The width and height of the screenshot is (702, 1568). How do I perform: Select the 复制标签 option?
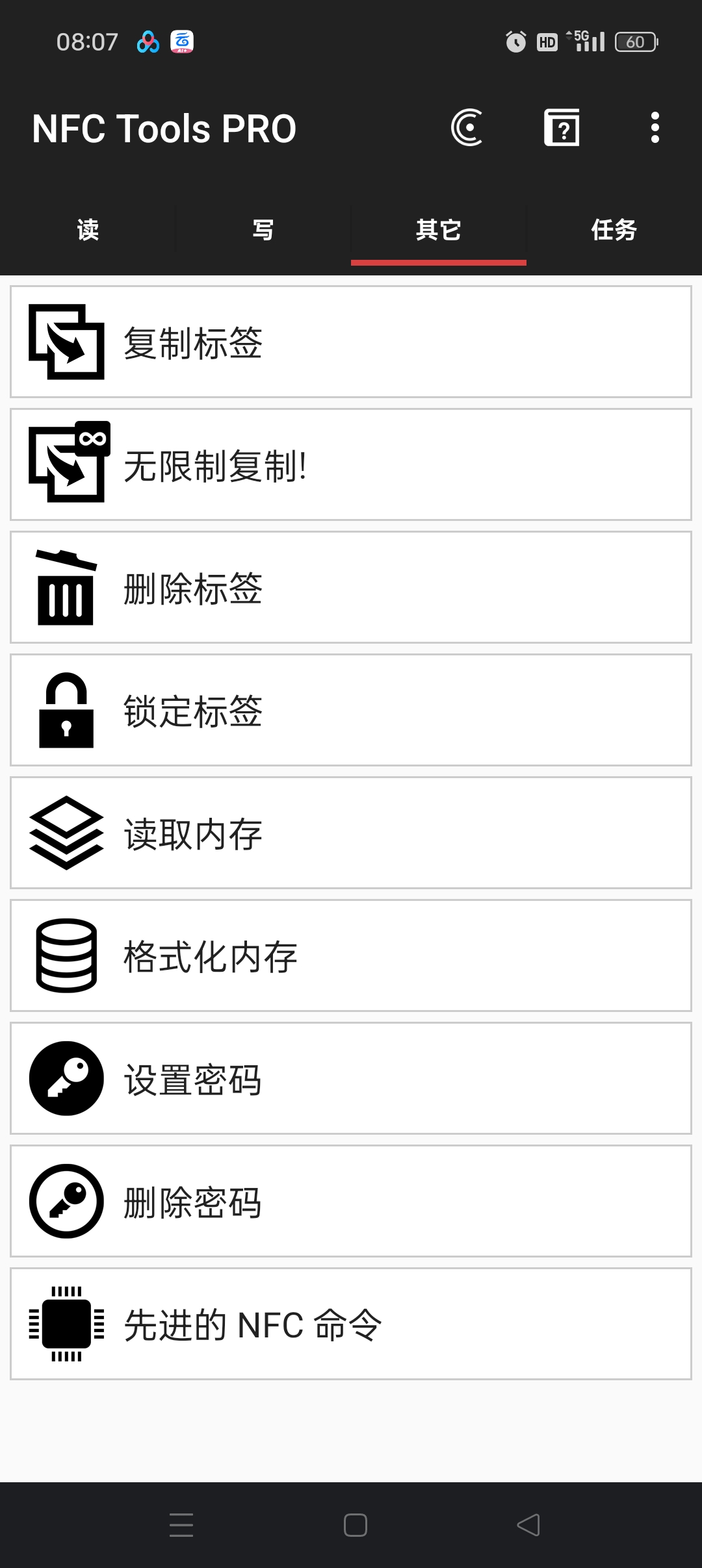point(351,343)
